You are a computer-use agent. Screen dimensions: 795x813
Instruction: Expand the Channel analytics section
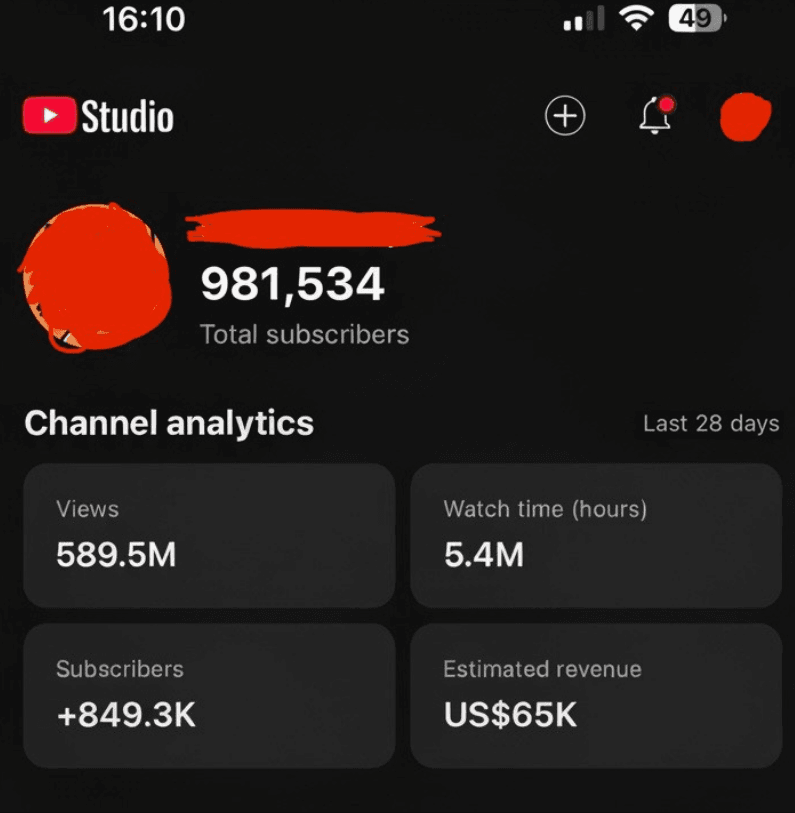click(168, 424)
